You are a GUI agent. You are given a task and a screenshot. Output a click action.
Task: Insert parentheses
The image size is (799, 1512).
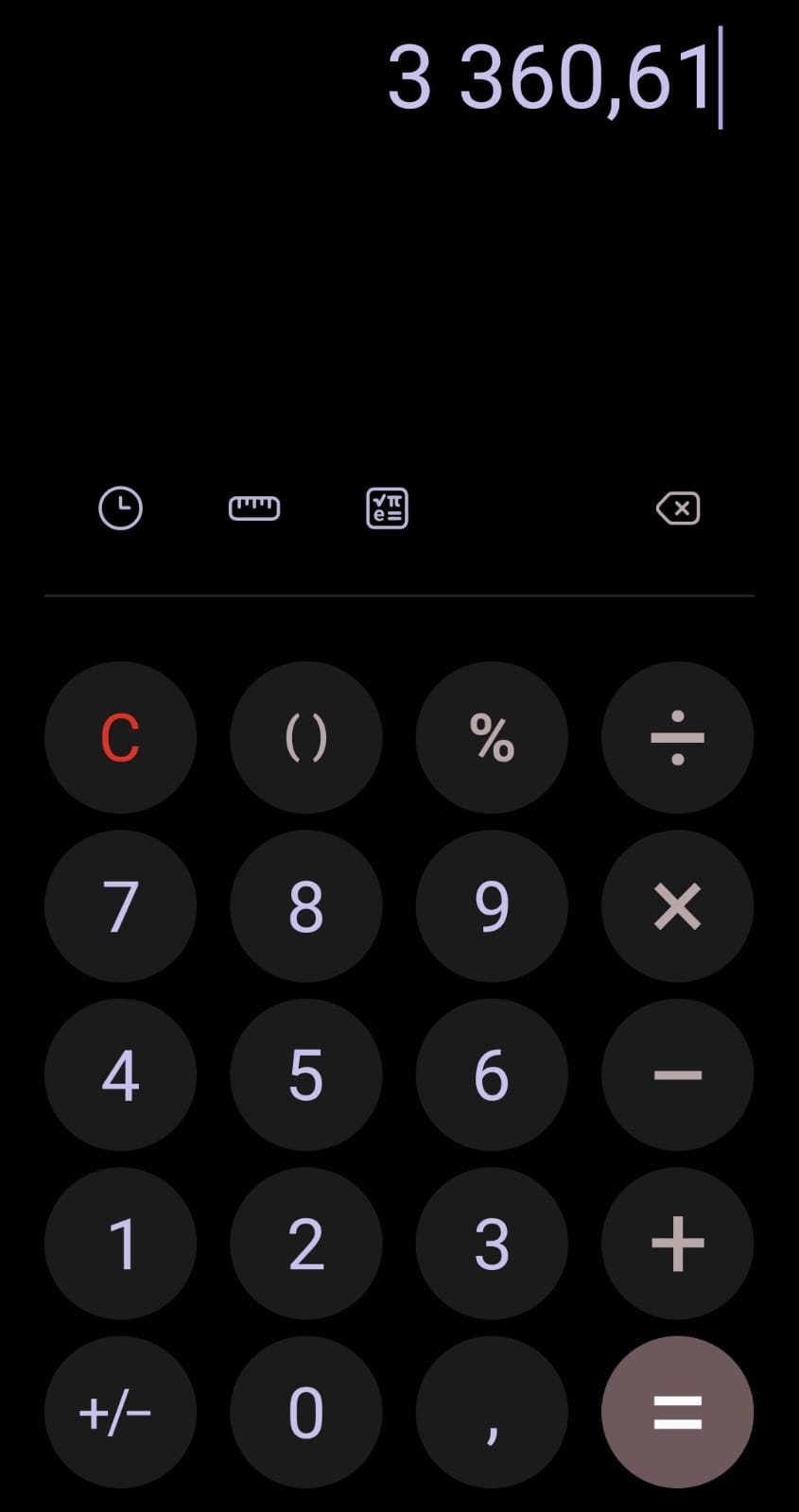(x=305, y=737)
